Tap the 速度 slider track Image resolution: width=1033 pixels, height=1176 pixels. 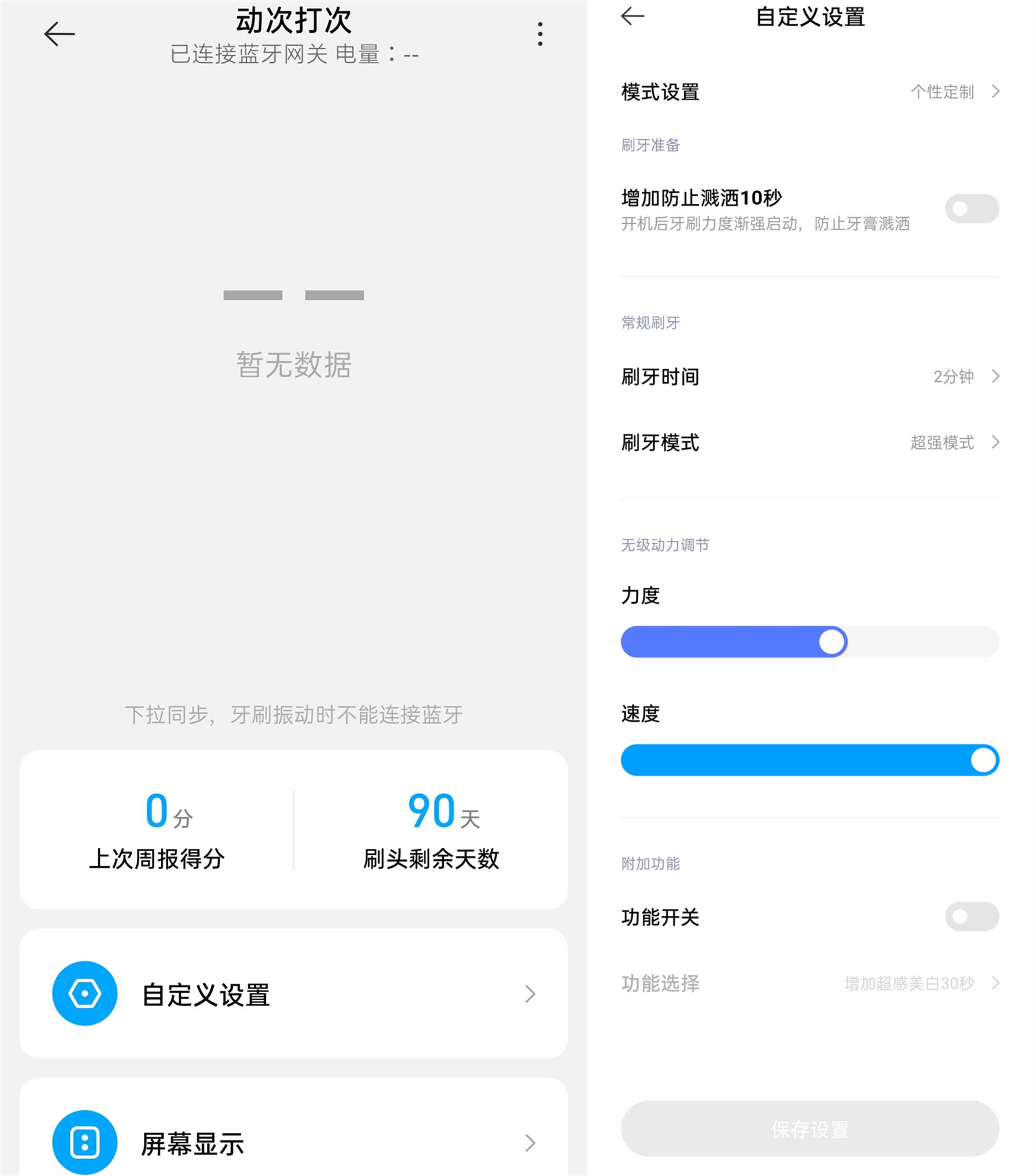(809, 760)
